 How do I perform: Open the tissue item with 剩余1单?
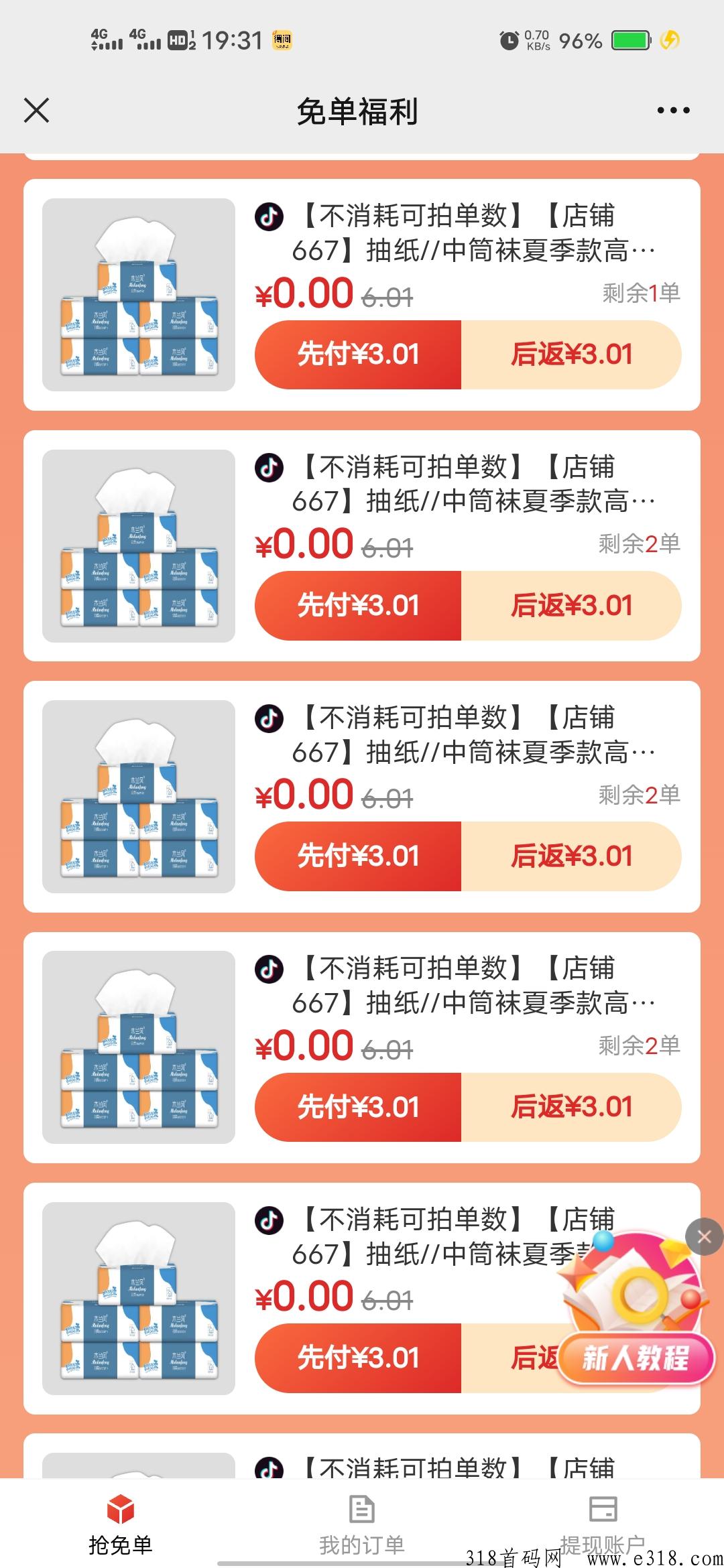point(362,295)
